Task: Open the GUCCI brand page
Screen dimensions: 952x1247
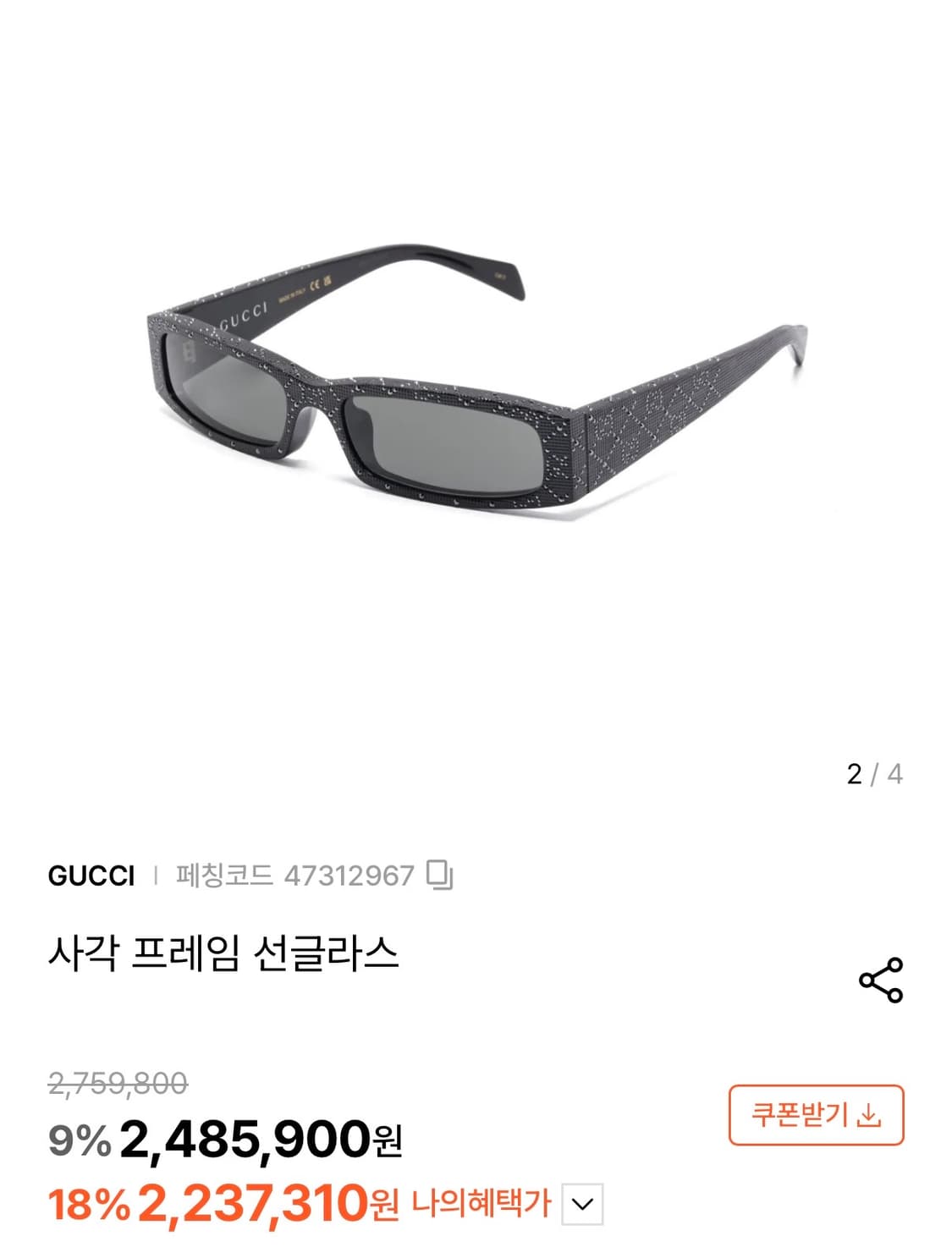Action: pos(91,876)
